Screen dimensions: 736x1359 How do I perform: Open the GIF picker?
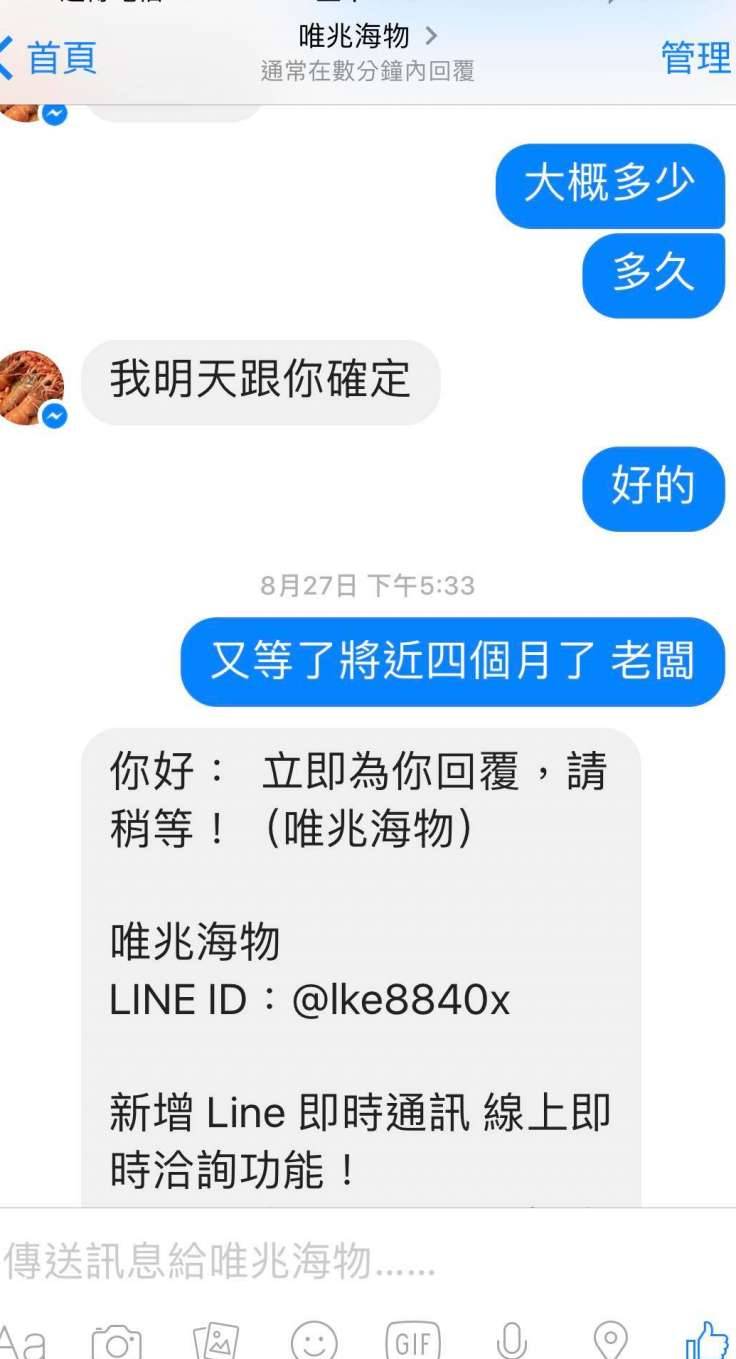coord(413,1341)
